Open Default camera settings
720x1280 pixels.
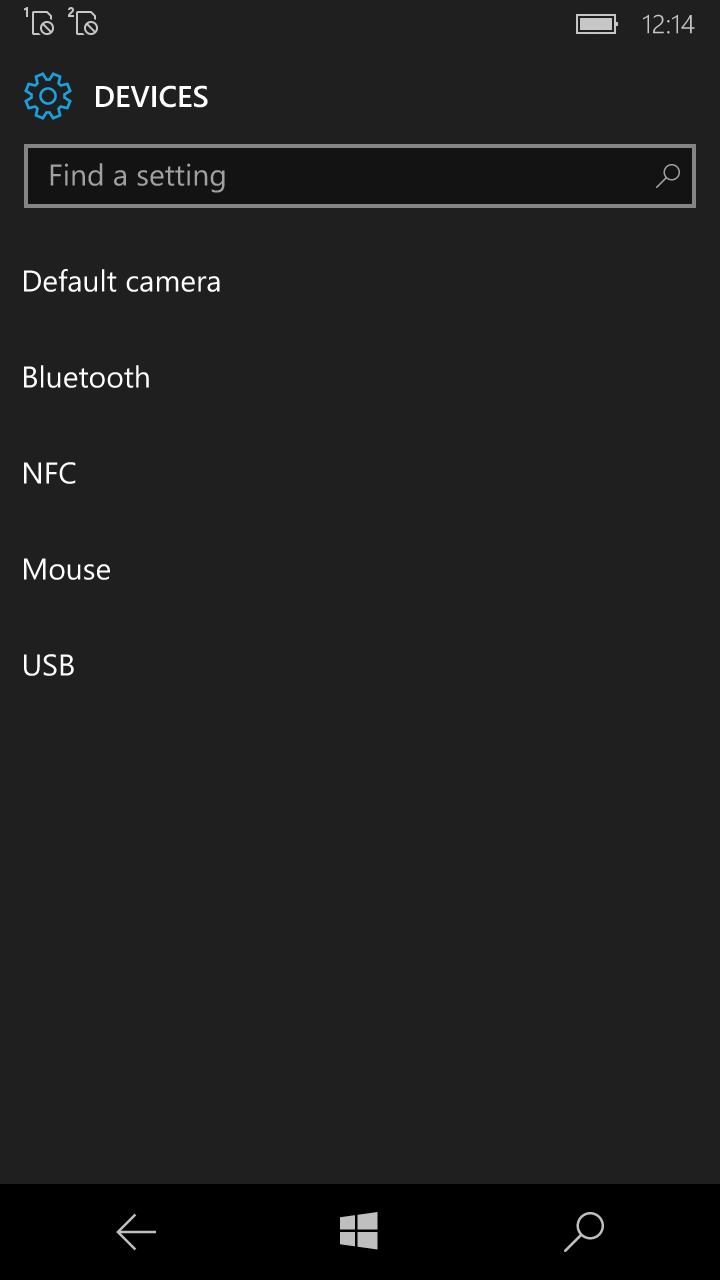[x=360, y=282]
